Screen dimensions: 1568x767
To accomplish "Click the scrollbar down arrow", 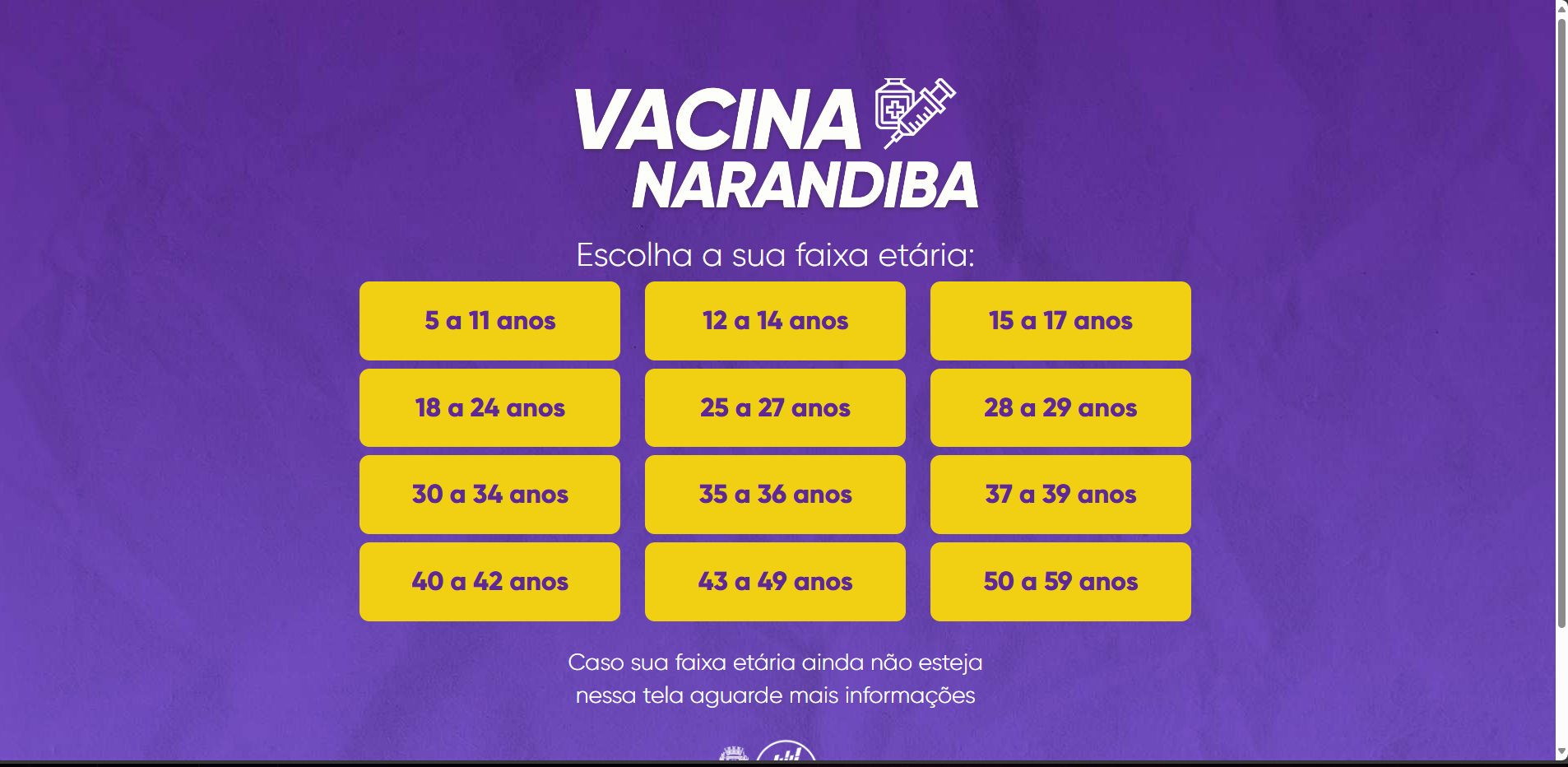I will (x=1561, y=752).
